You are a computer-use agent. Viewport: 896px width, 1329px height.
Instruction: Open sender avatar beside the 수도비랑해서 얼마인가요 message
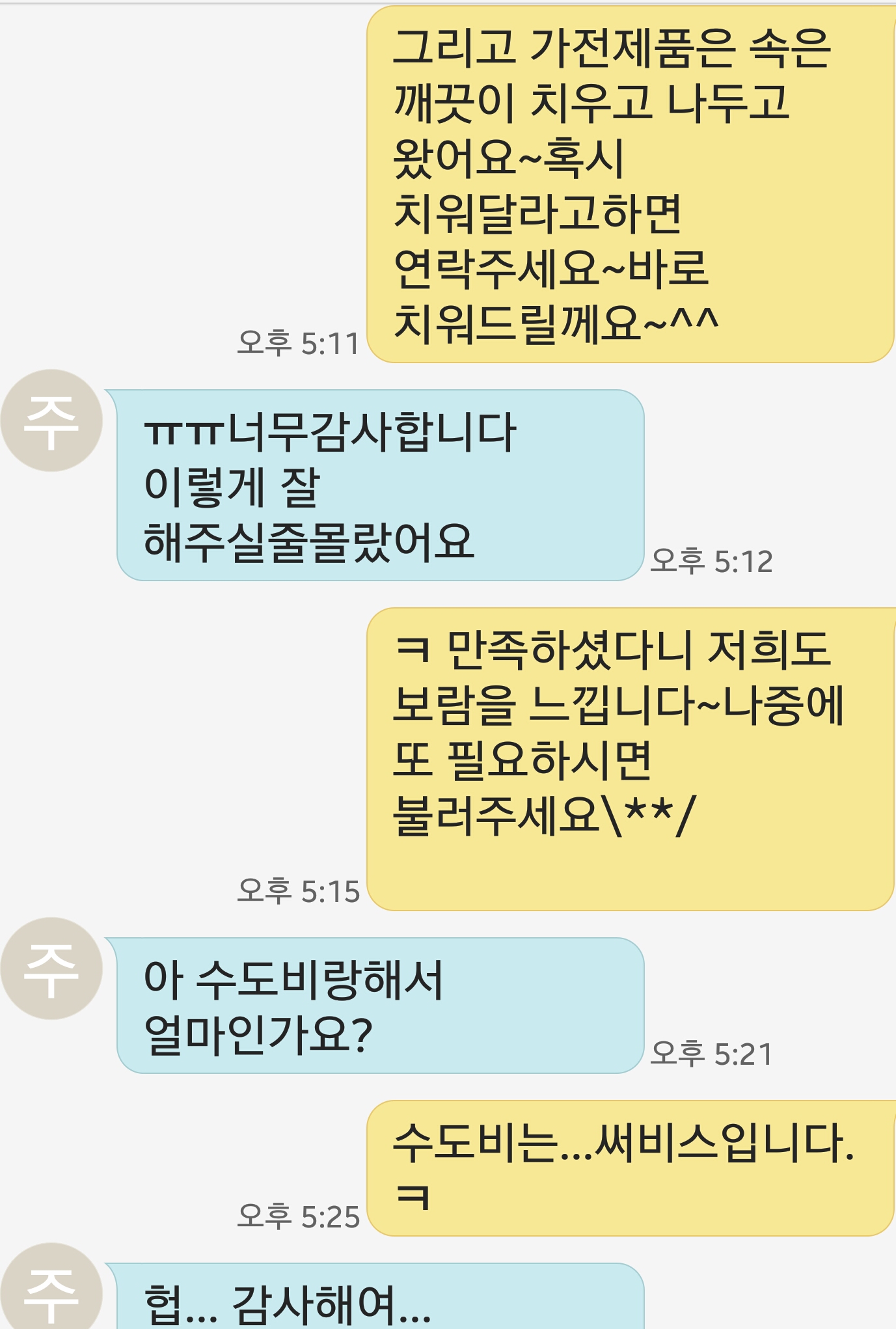51,968
